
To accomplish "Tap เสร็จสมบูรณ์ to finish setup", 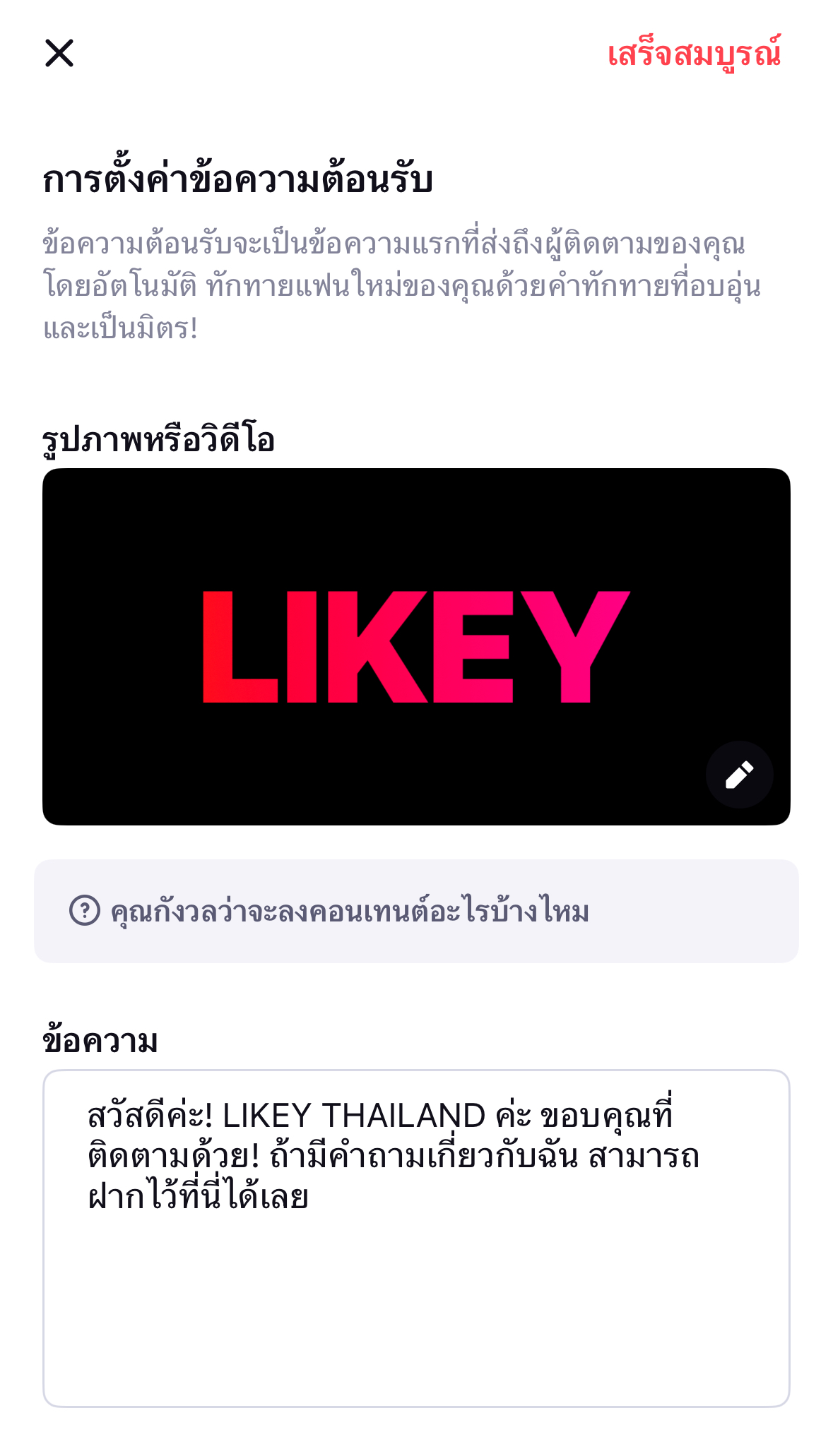I will pos(694,54).
